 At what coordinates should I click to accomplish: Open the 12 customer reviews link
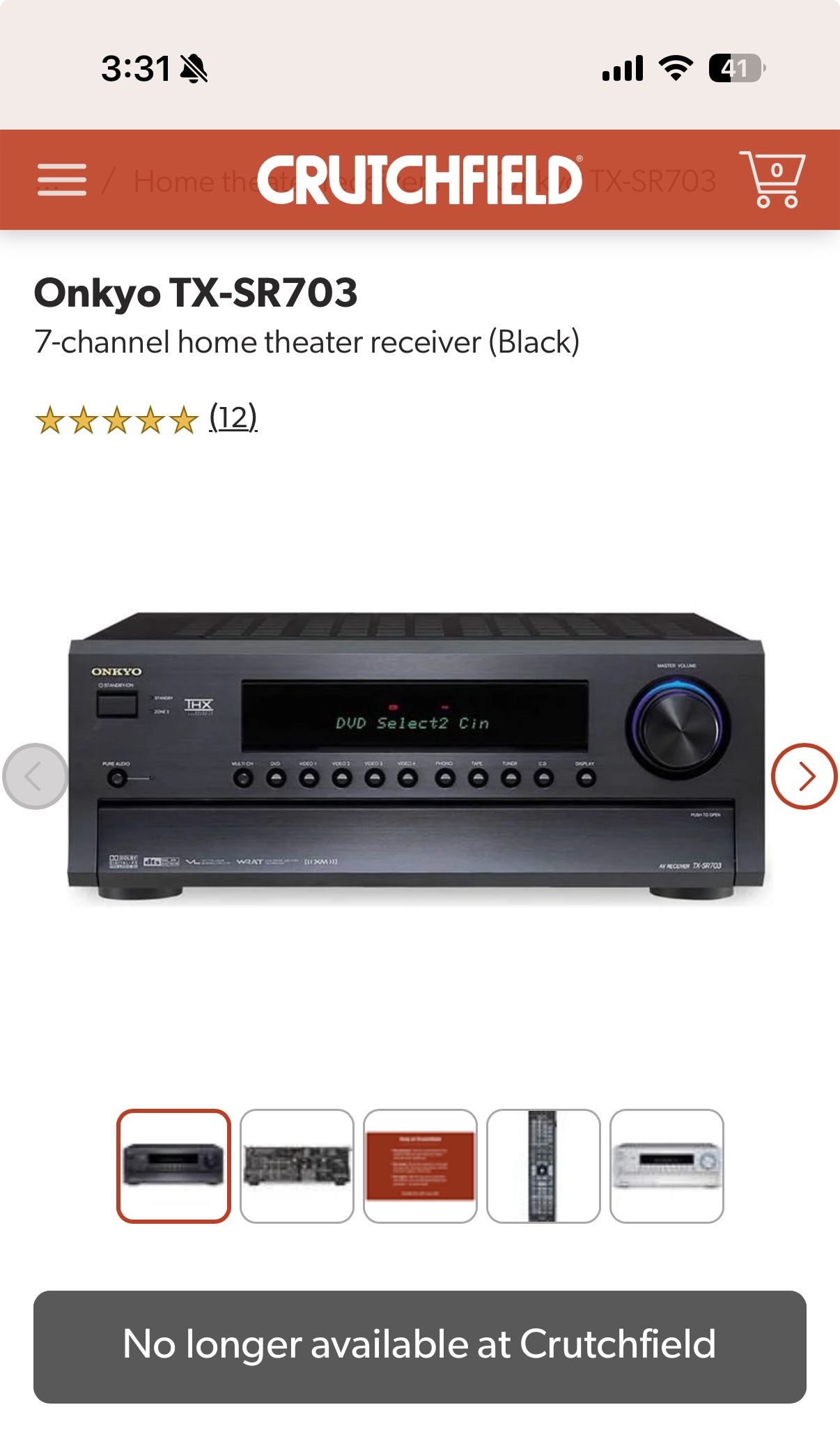233,417
